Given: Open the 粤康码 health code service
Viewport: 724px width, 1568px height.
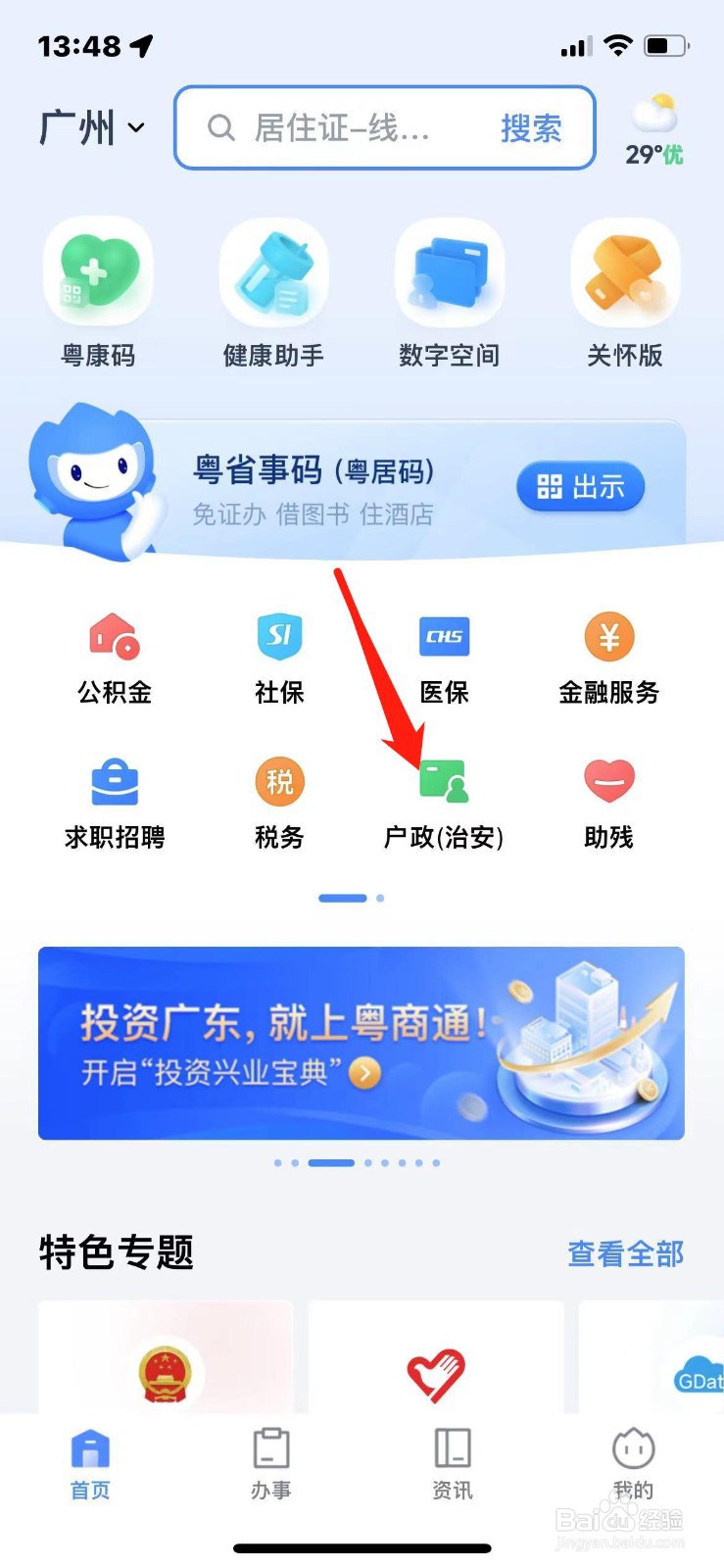Looking at the screenshot, I should [x=98, y=289].
